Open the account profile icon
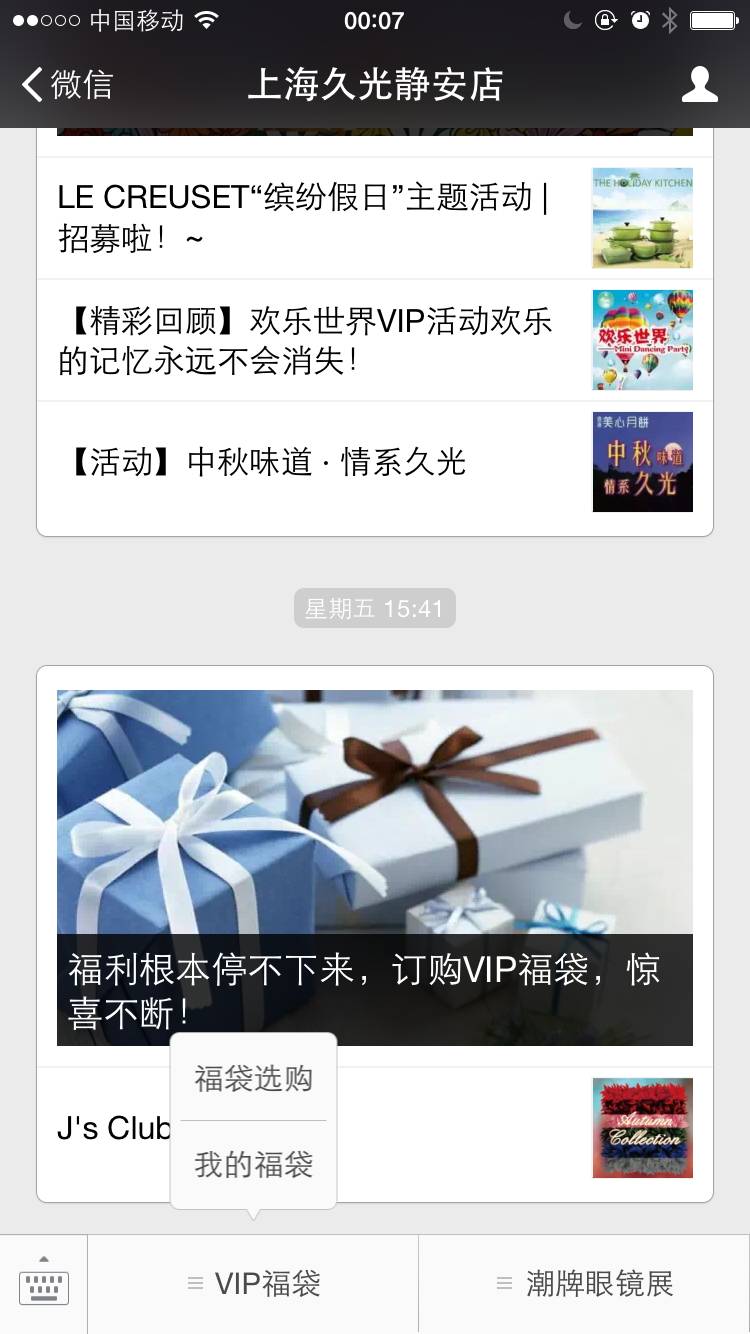 699,85
